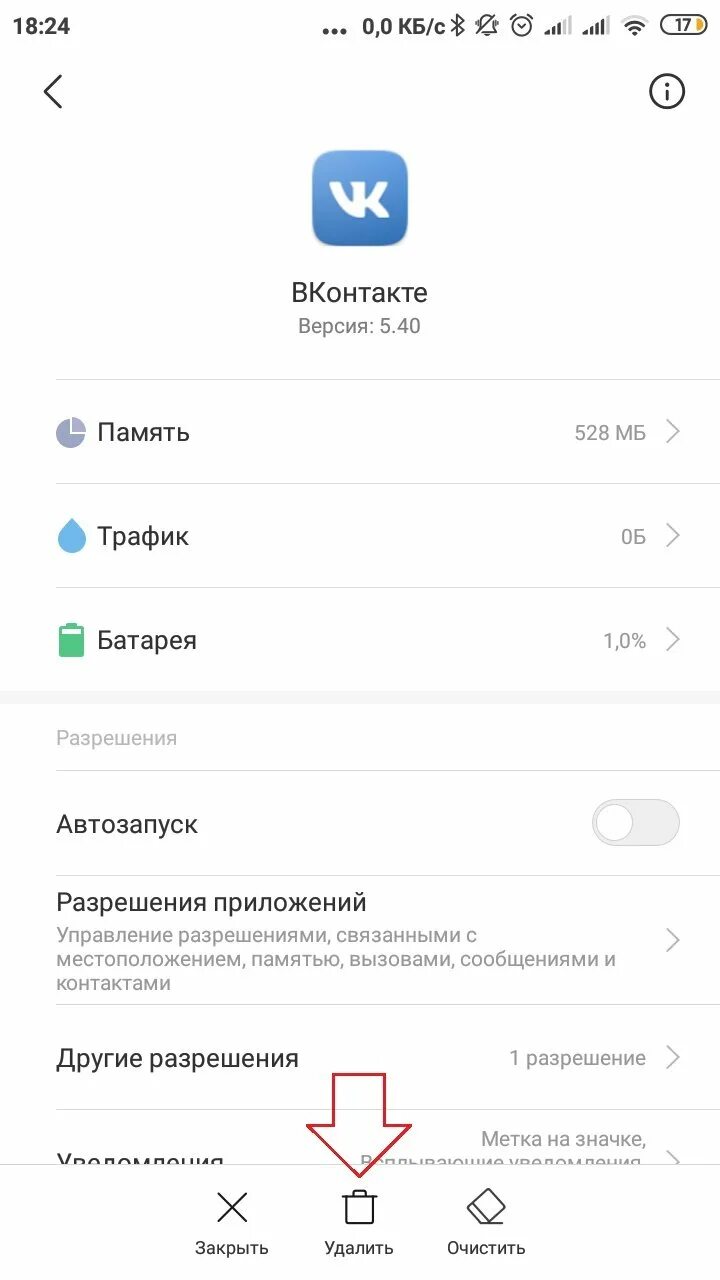Tap the Закрыть button
The height and width of the screenshot is (1280, 720).
(x=232, y=1222)
